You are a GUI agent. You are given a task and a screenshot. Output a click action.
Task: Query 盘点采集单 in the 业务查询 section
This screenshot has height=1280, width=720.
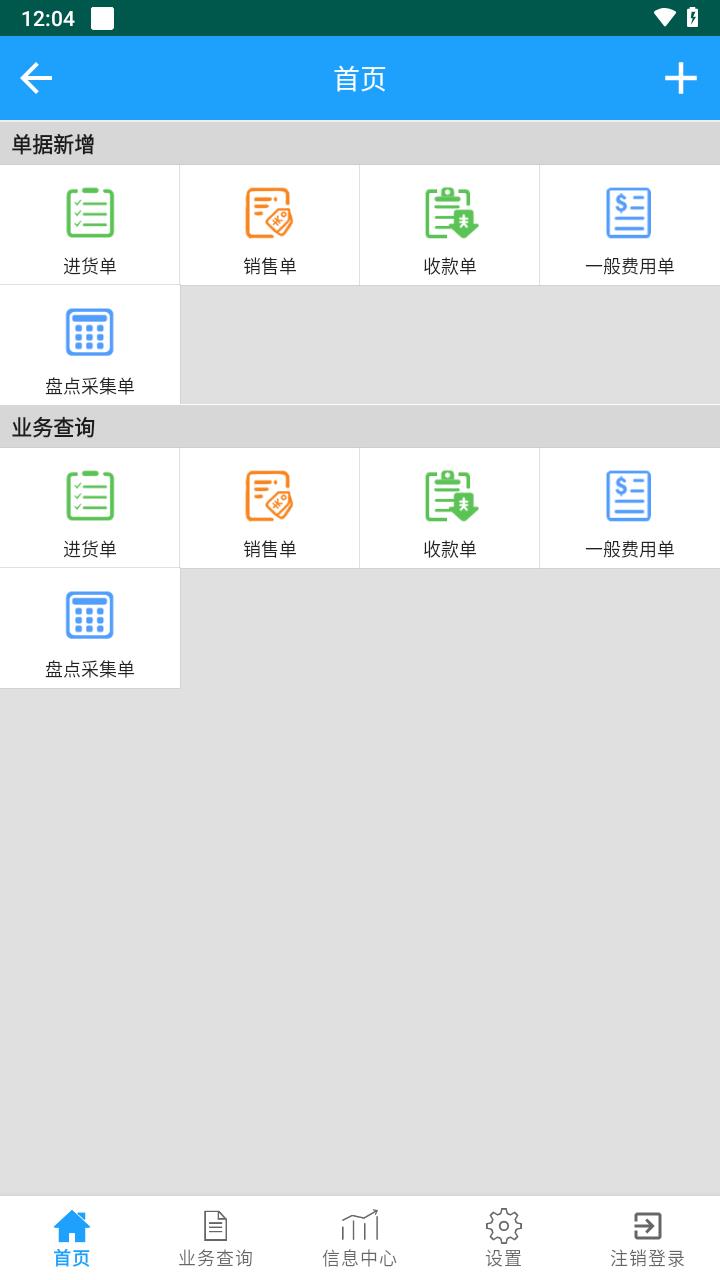(90, 628)
